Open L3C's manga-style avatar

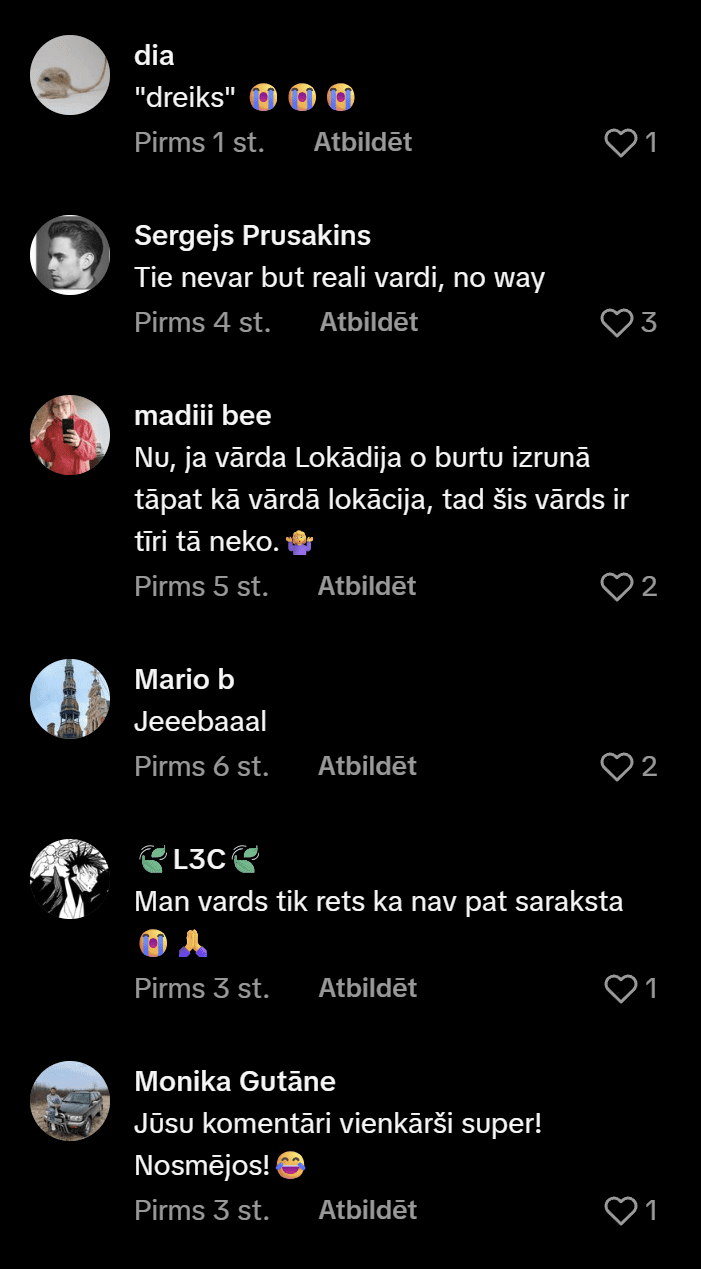click(70, 879)
